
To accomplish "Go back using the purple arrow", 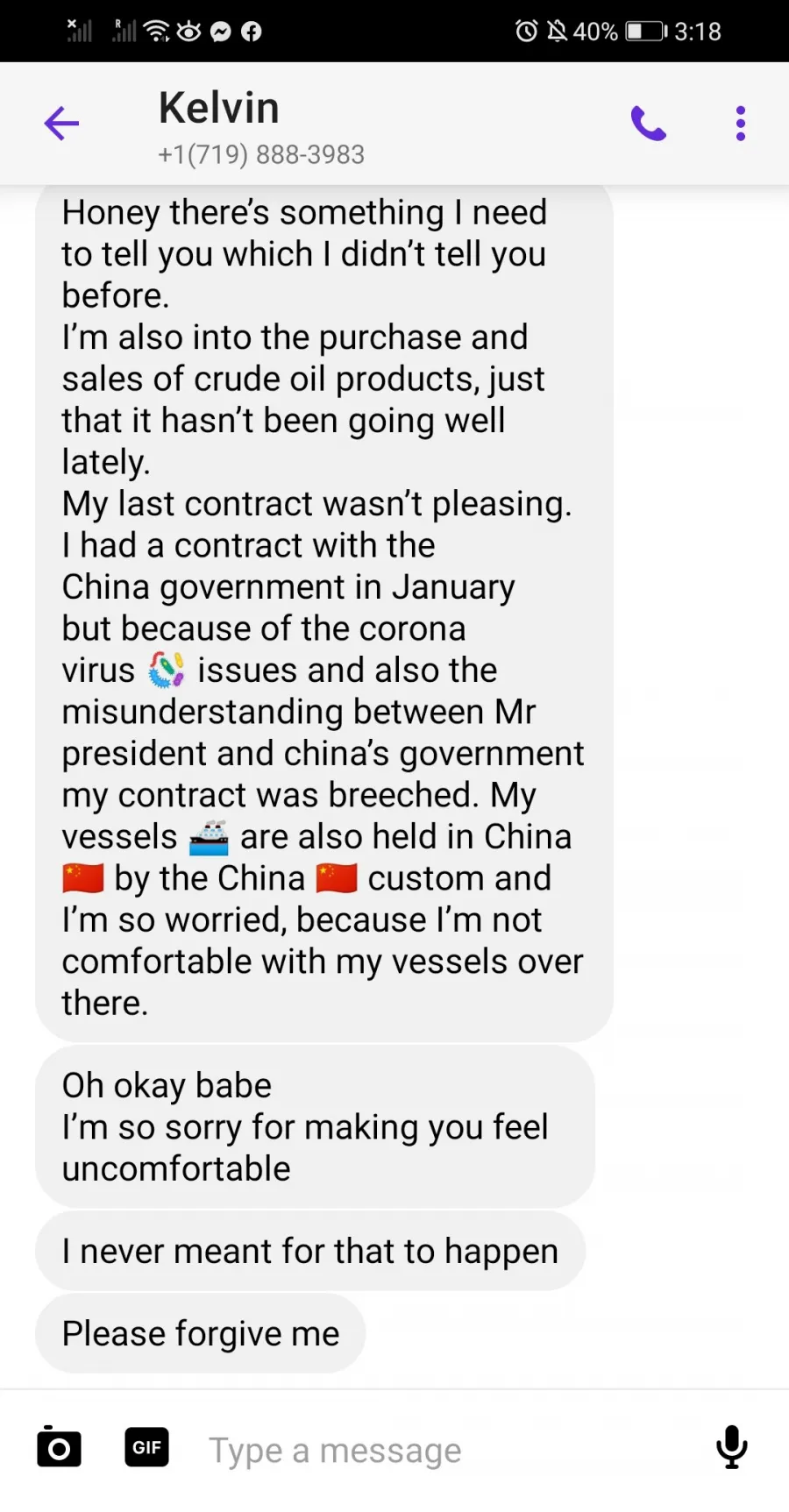I will click(x=61, y=124).
